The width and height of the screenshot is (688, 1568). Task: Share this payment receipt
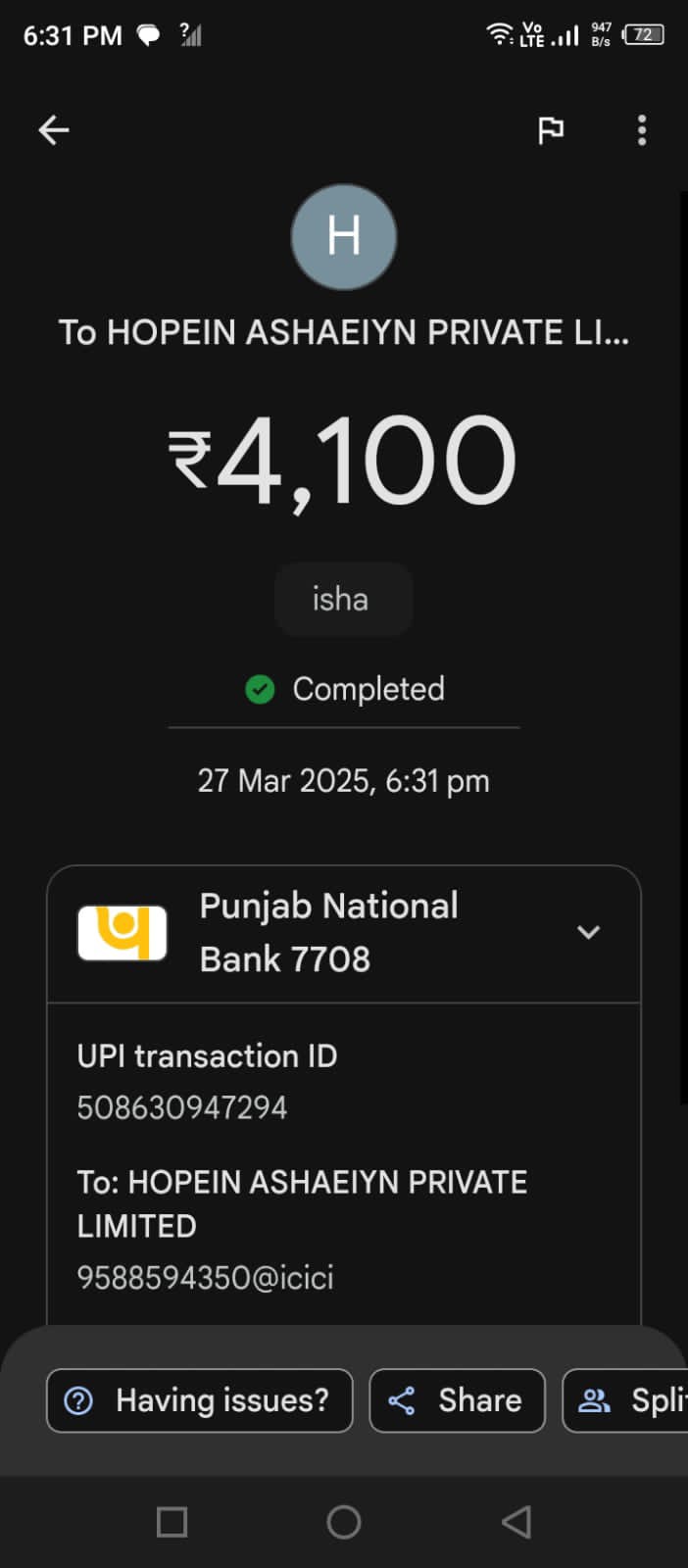pyautogui.click(x=457, y=1400)
